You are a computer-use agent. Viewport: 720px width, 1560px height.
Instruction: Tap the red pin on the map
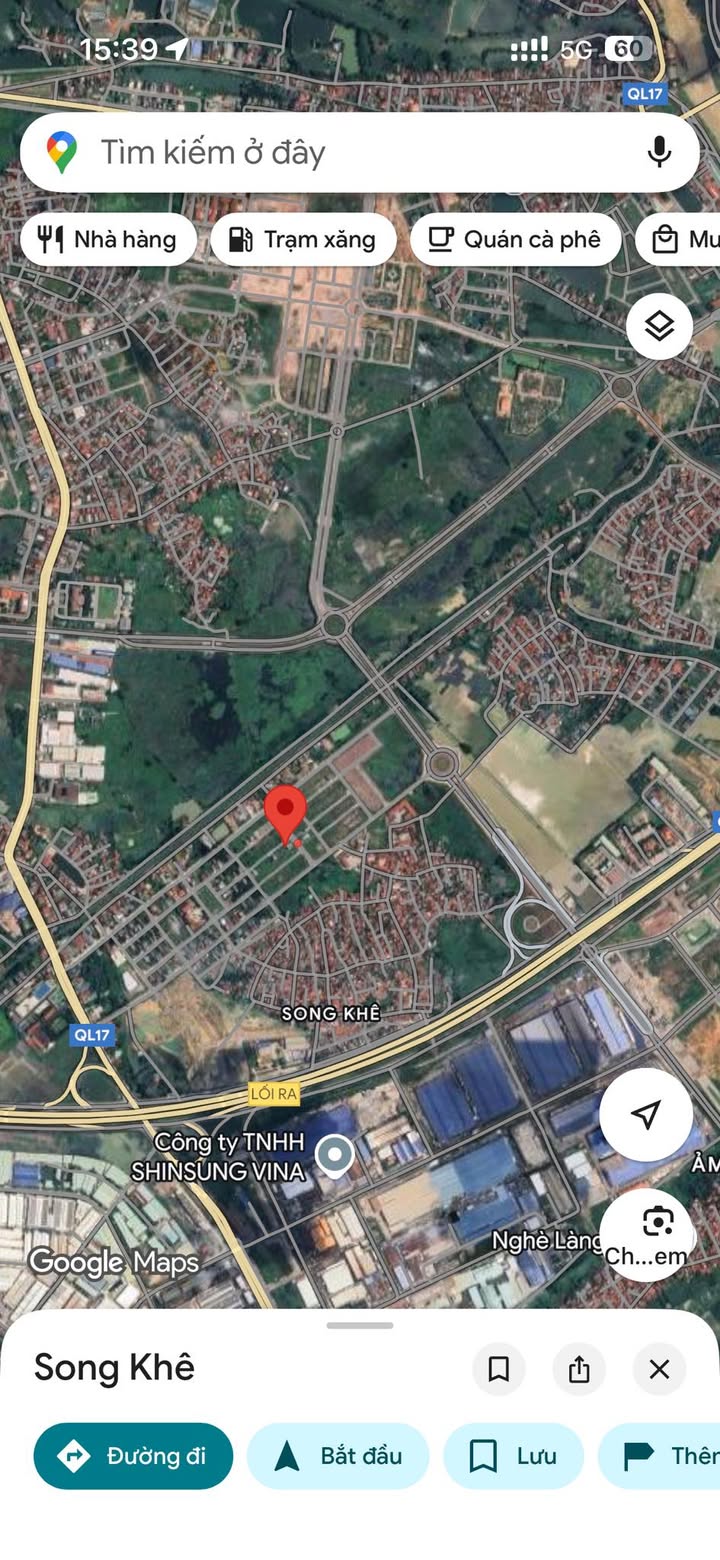click(x=285, y=812)
